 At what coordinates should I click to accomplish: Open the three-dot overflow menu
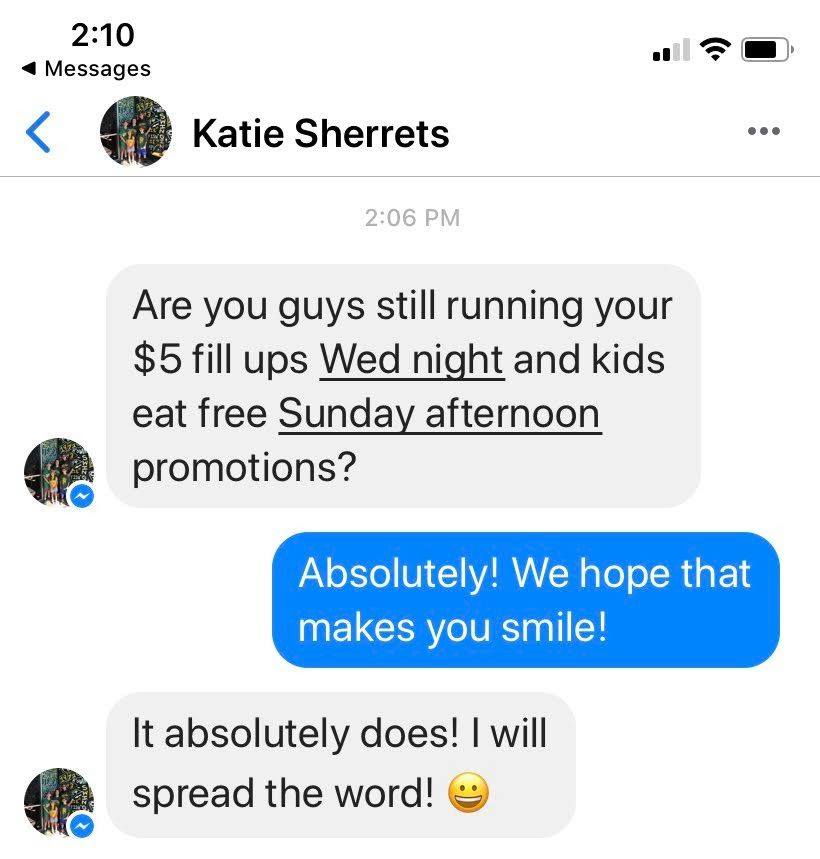[763, 131]
